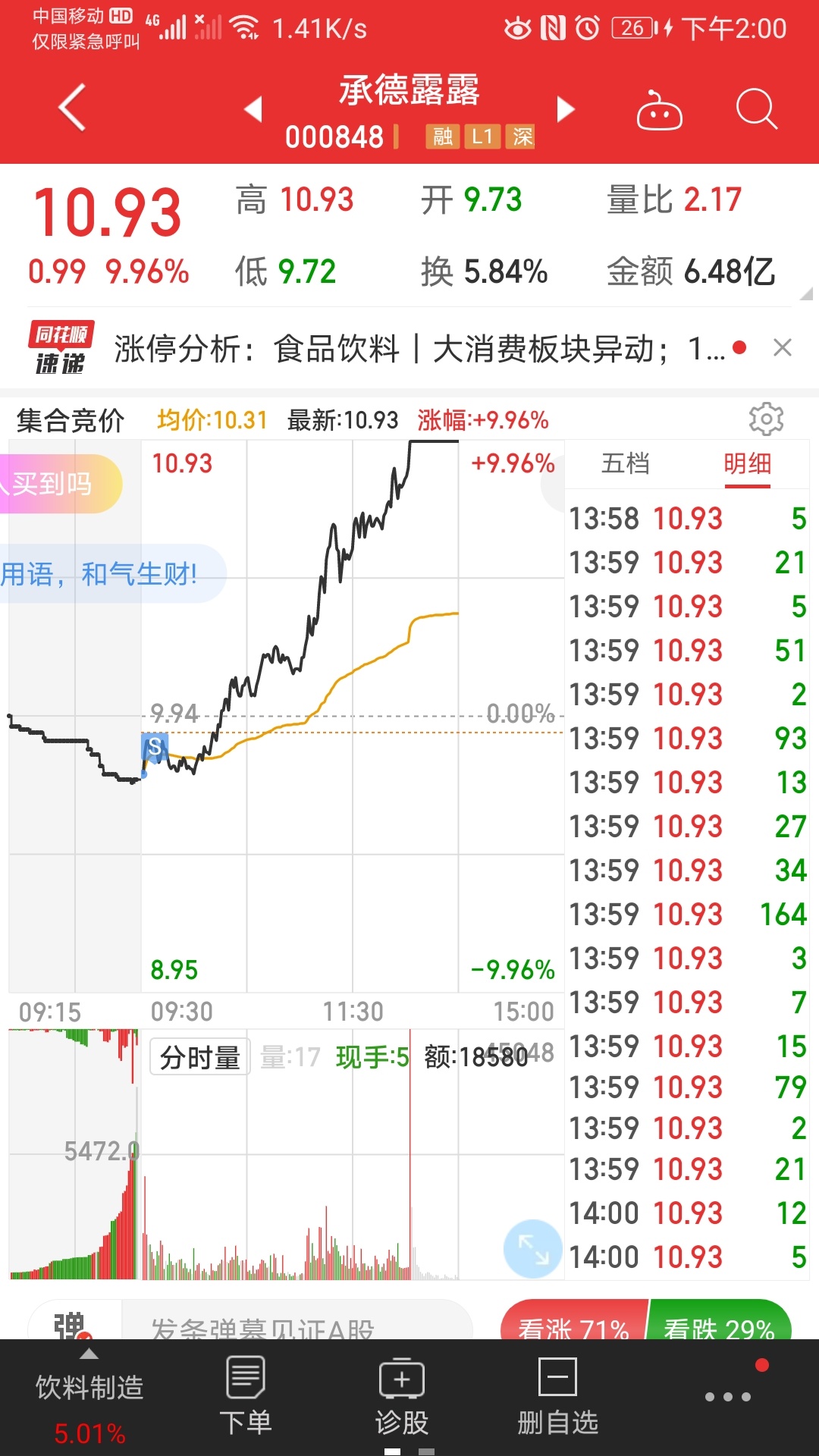This screenshot has height=1456, width=819.
Task: Open 下单 to place an order
Action: (x=246, y=1397)
